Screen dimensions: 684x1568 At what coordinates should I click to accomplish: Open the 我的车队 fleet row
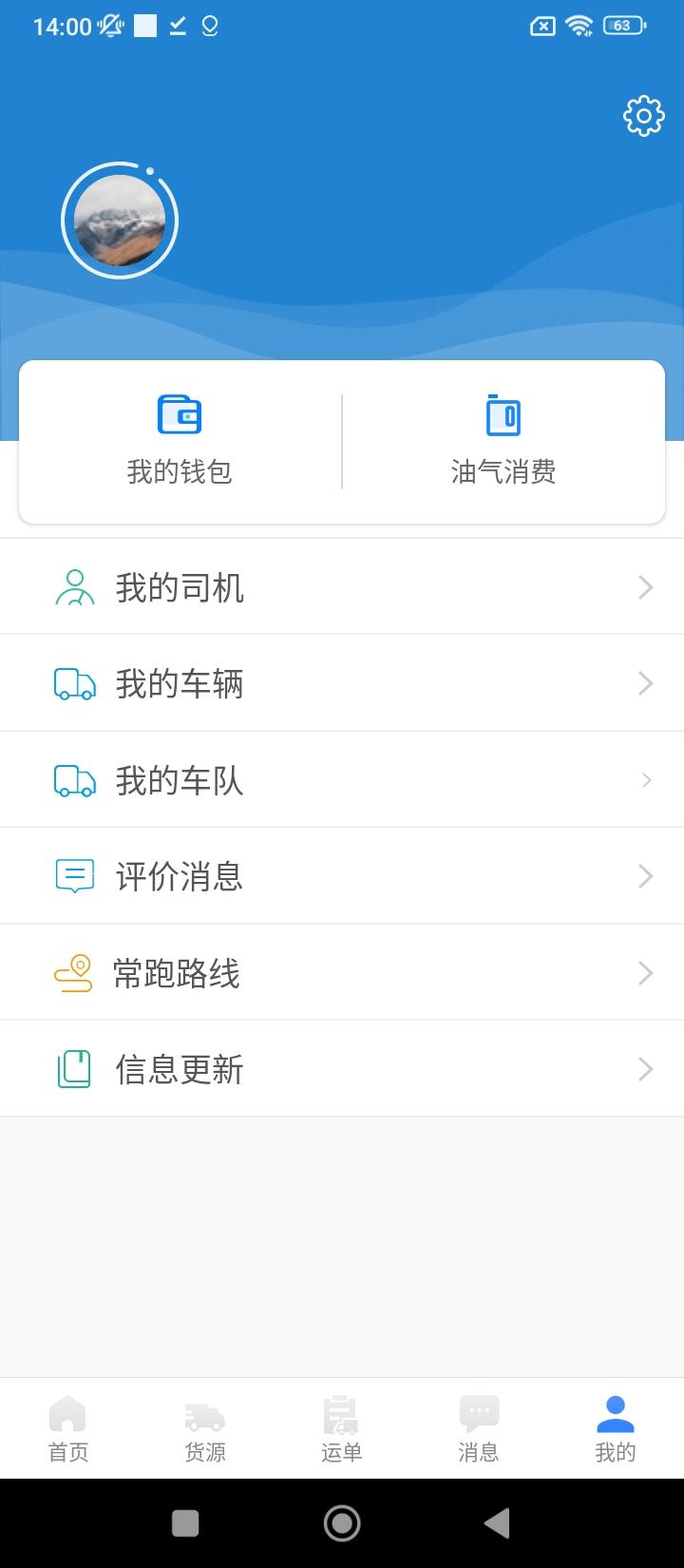[x=342, y=780]
